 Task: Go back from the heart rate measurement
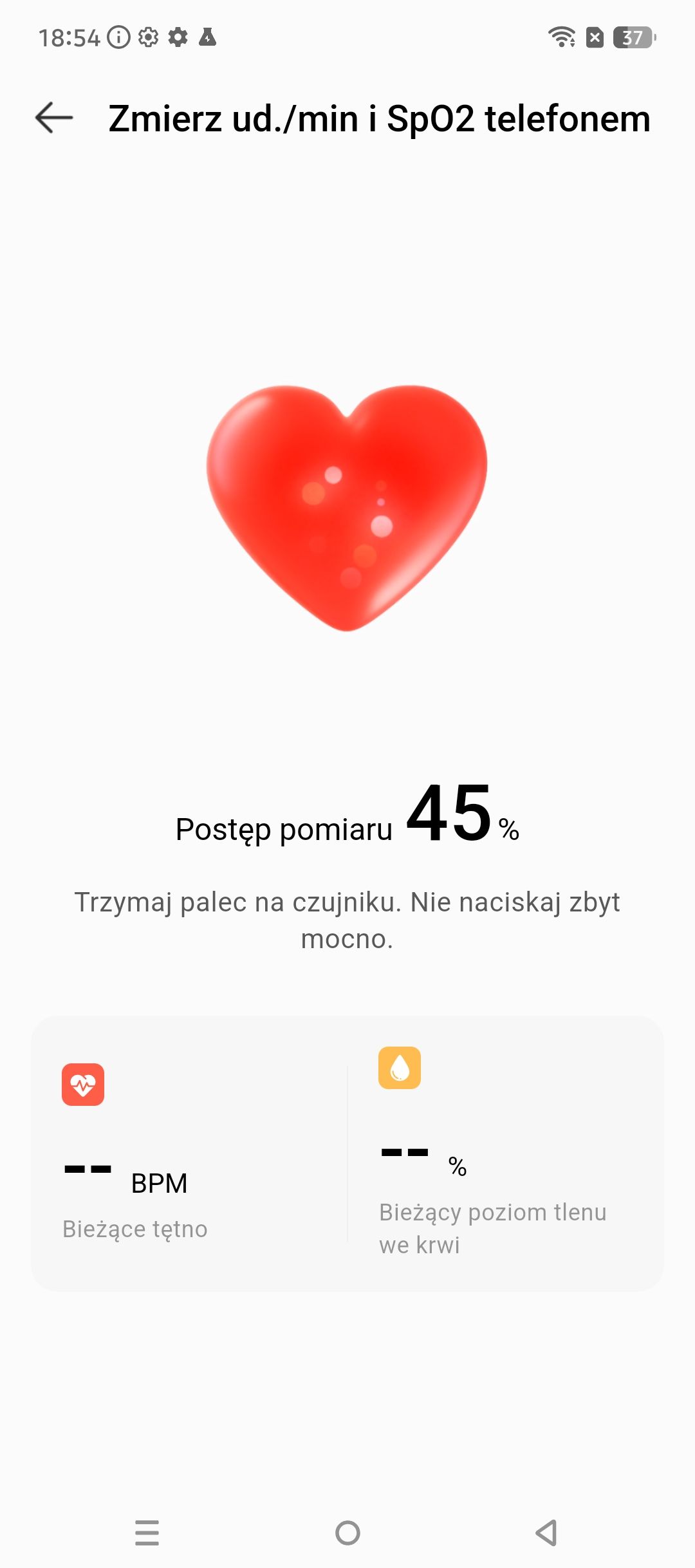pyautogui.click(x=54, y=118)
